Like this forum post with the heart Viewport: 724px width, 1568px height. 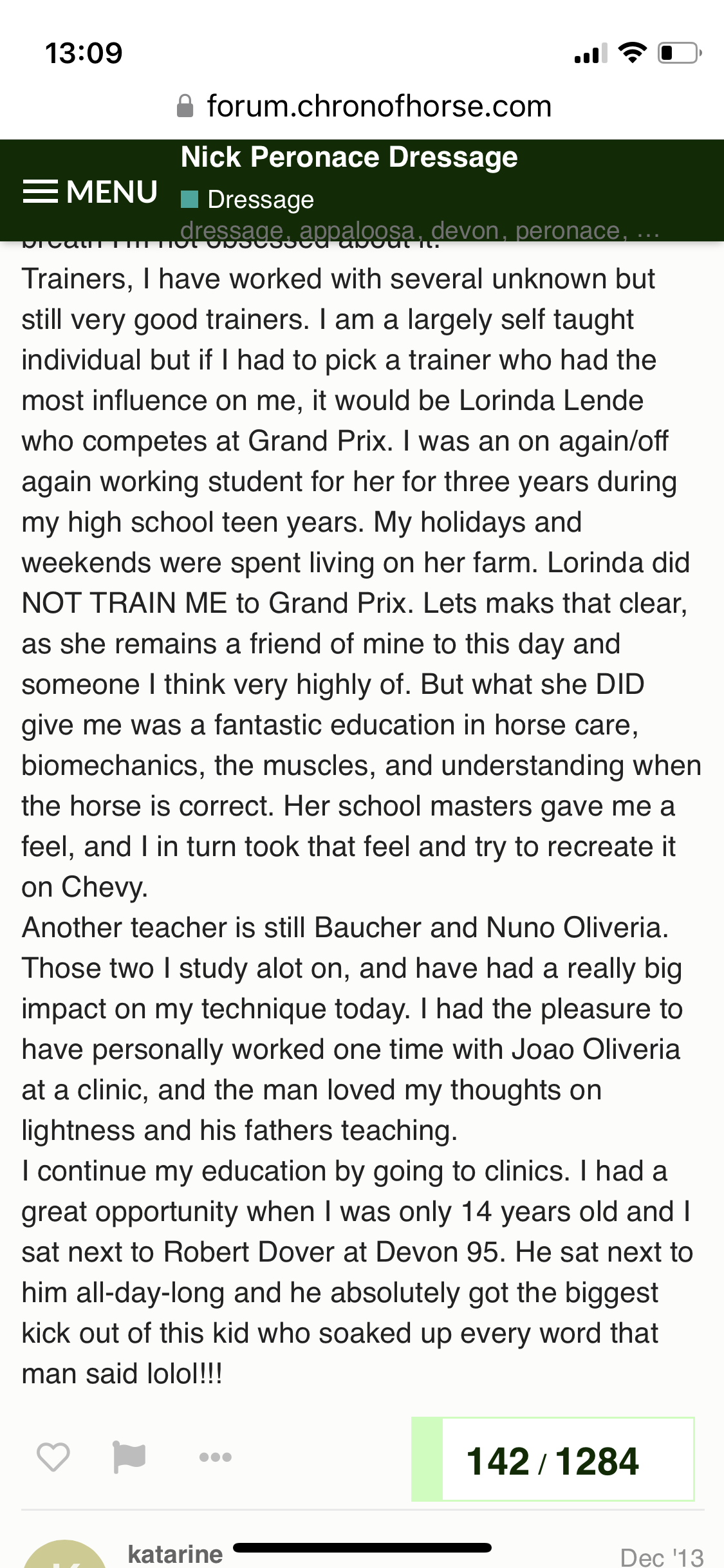(x=53, y=1457)
